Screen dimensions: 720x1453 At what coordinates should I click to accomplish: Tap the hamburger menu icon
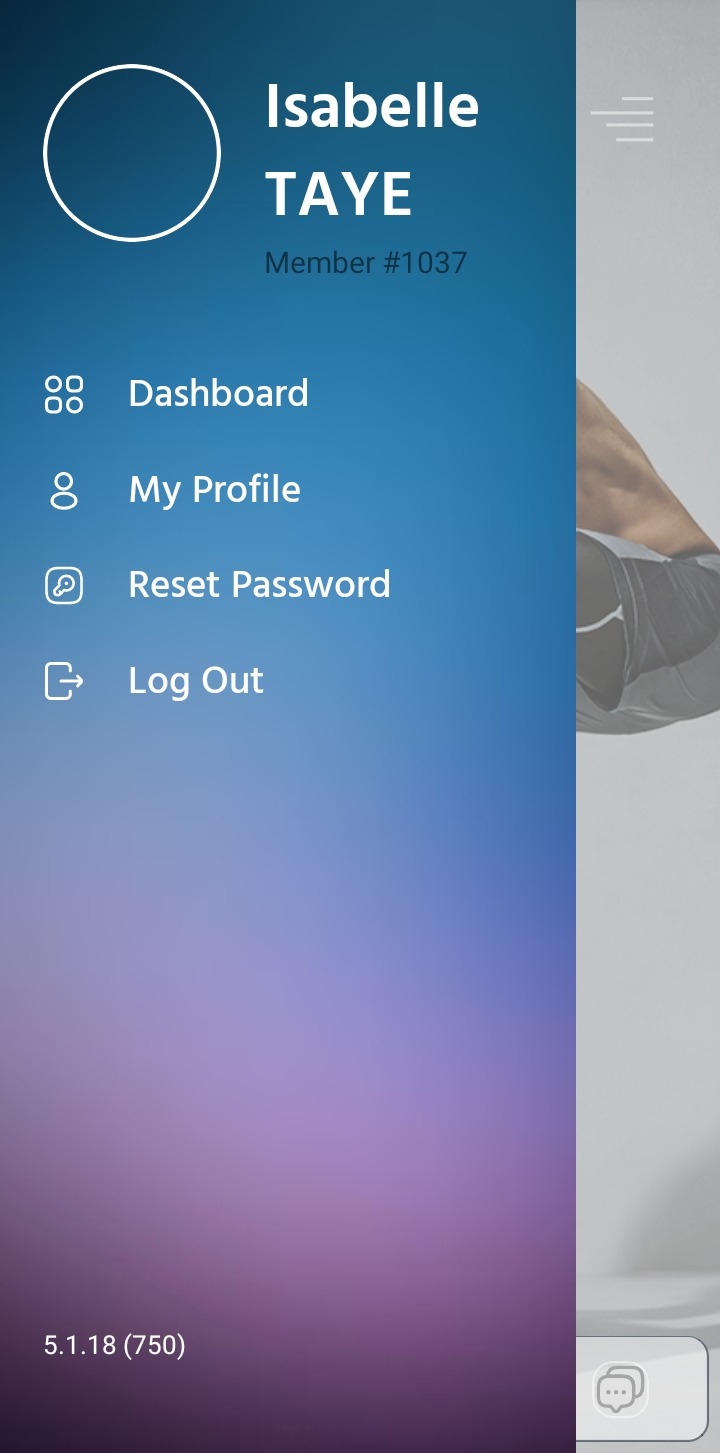[x=622, y=119]
